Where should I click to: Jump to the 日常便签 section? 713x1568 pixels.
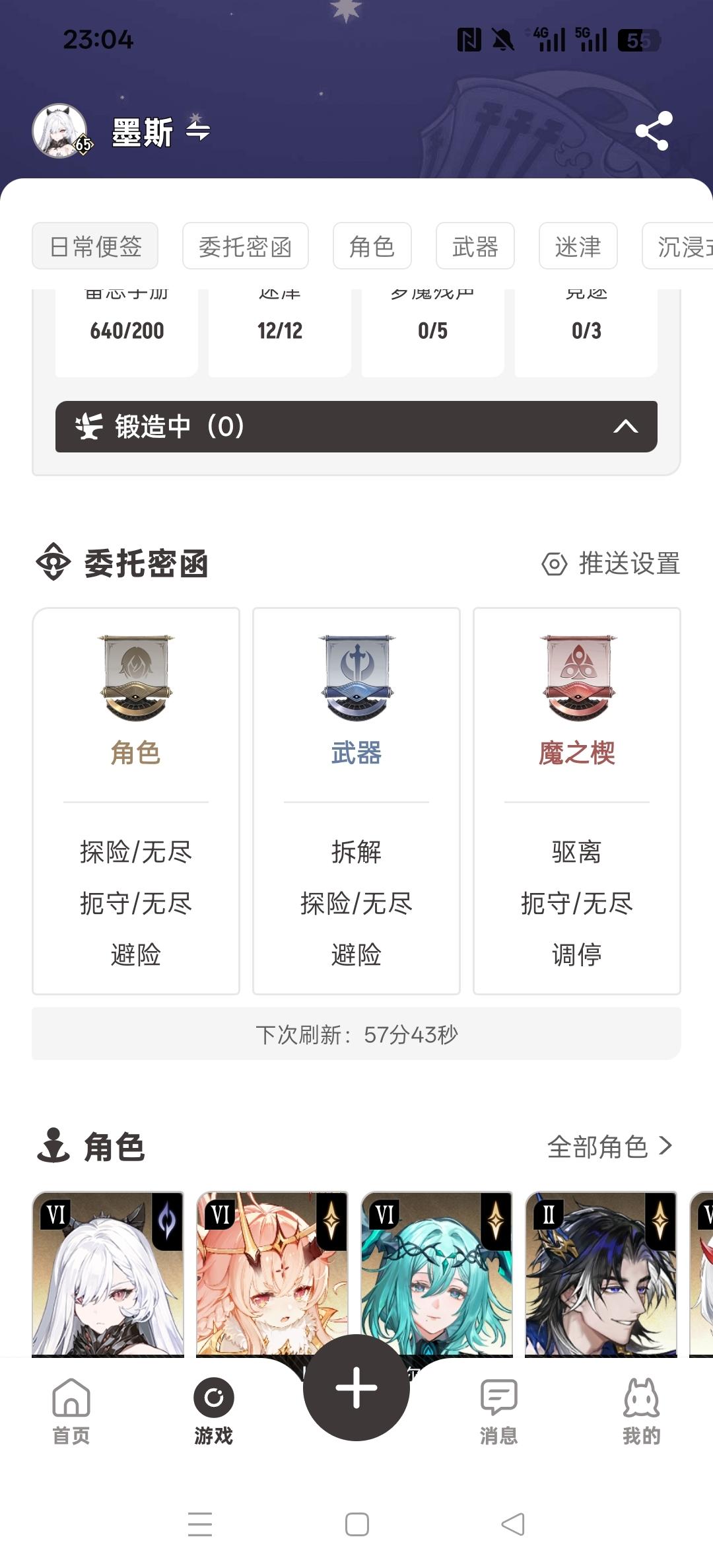[x=95, y=246]
